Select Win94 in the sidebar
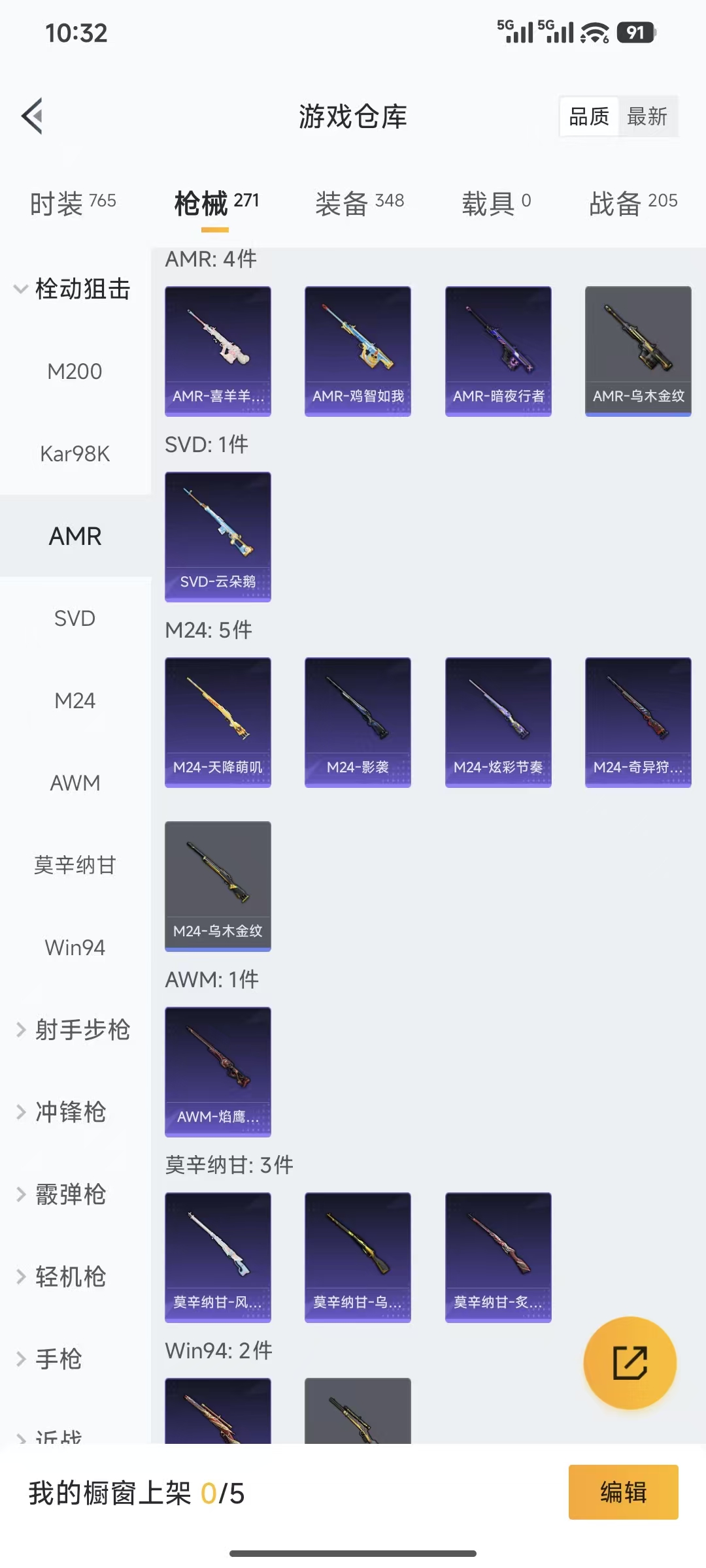706x1568 pixels. (75, 947)
